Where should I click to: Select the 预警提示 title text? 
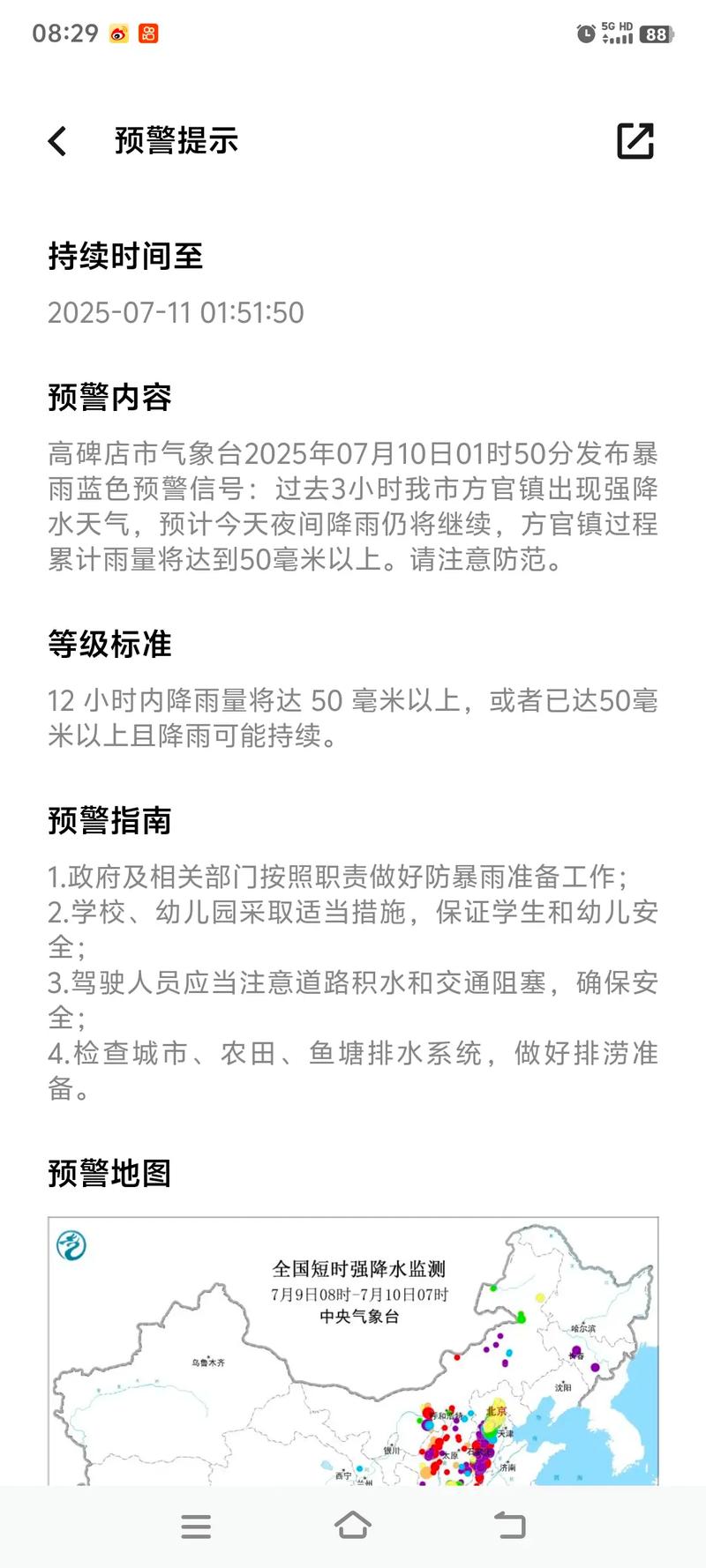click(175, 141)
